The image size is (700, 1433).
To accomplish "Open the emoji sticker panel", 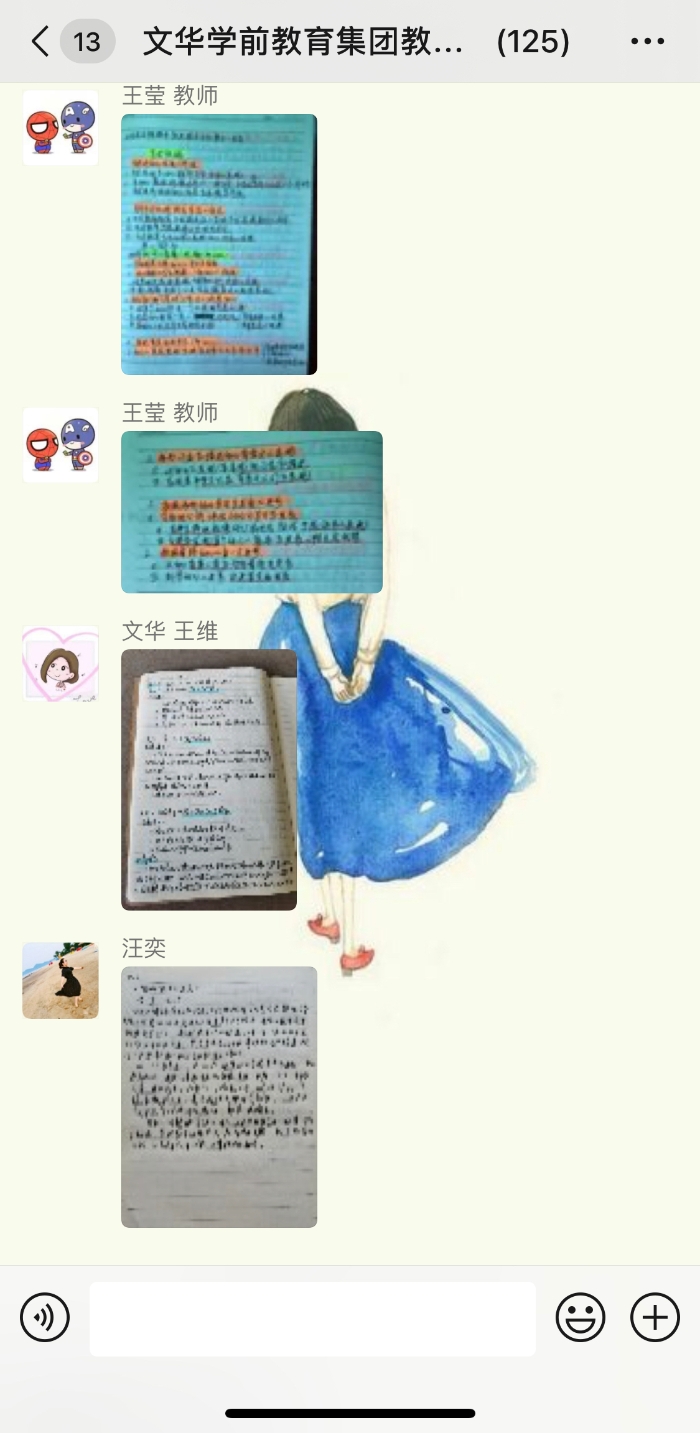I will coord(581,1317).
